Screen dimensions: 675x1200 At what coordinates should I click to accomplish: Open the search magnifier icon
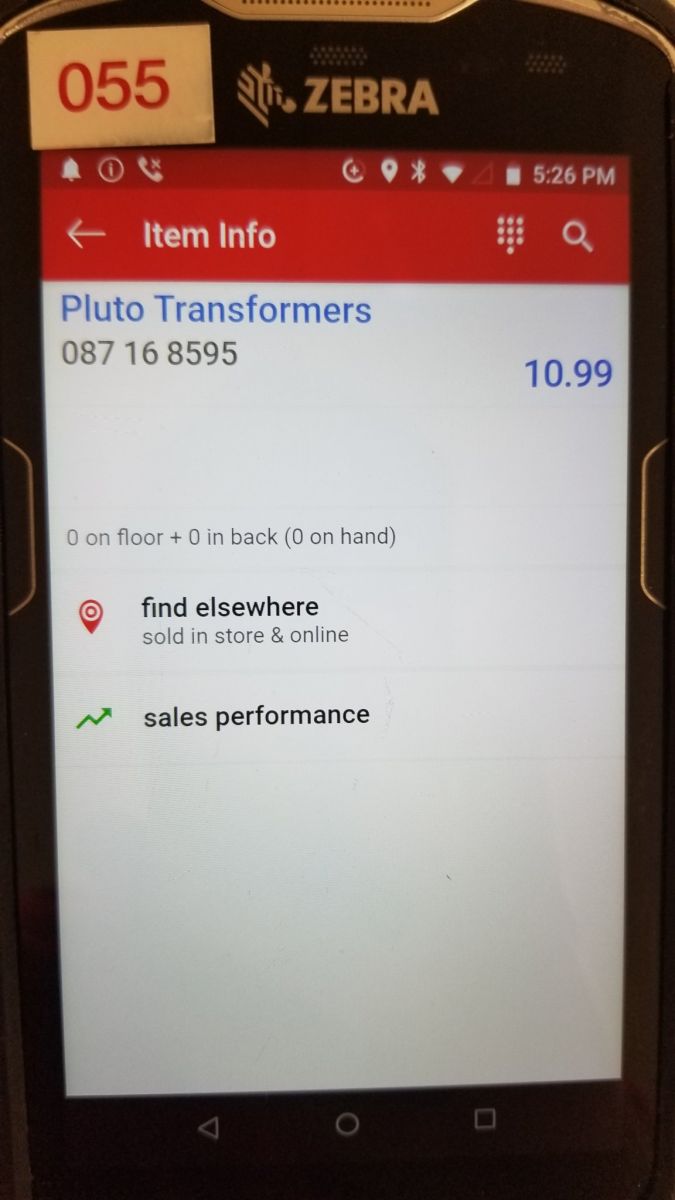tap(577, 237)
